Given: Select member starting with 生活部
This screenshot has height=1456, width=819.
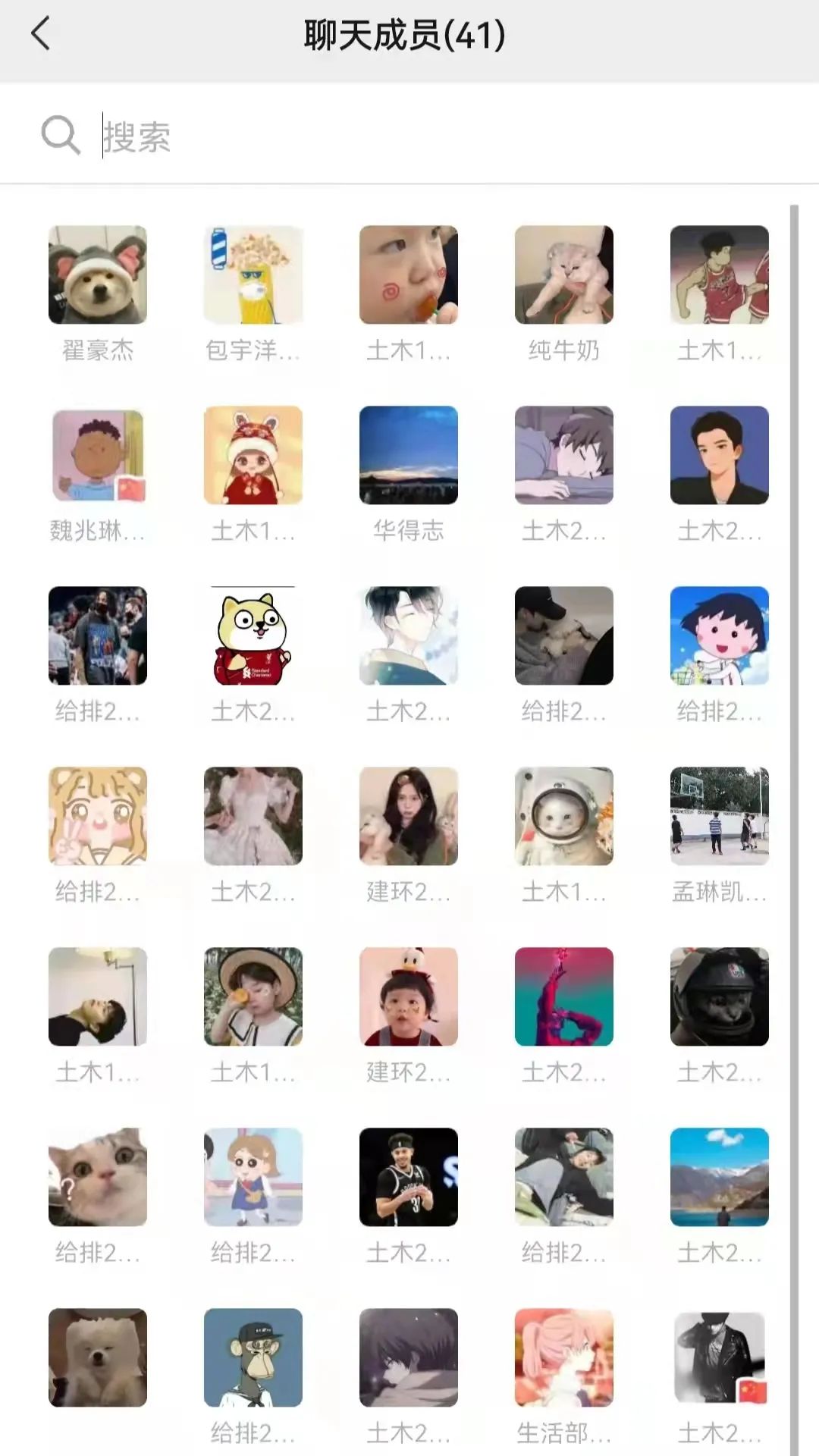Looking at the screenshot, I should pyautogui.click(x=564, y=1358).
